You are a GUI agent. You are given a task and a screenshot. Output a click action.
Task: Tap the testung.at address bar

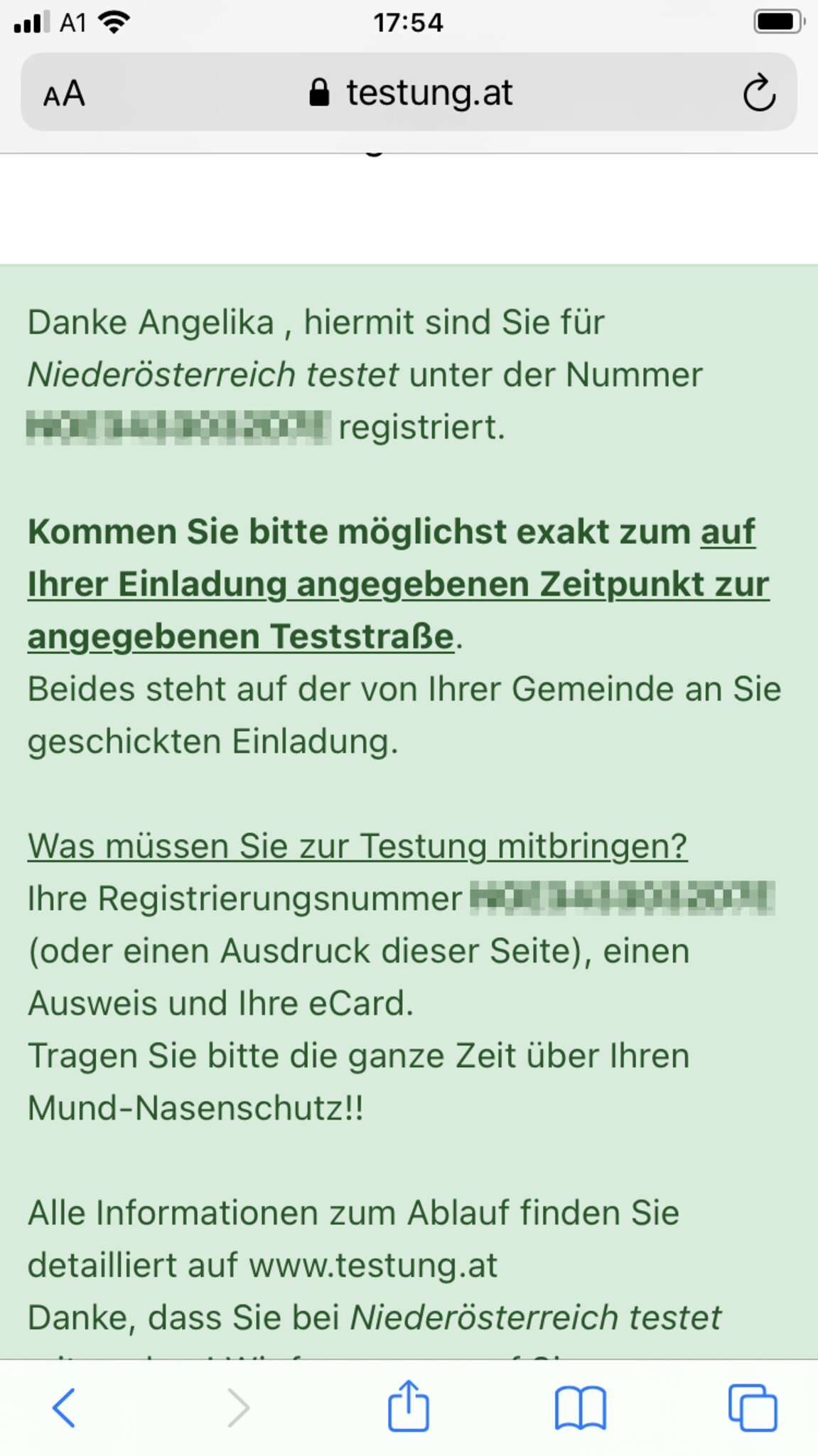coord(411,93)
